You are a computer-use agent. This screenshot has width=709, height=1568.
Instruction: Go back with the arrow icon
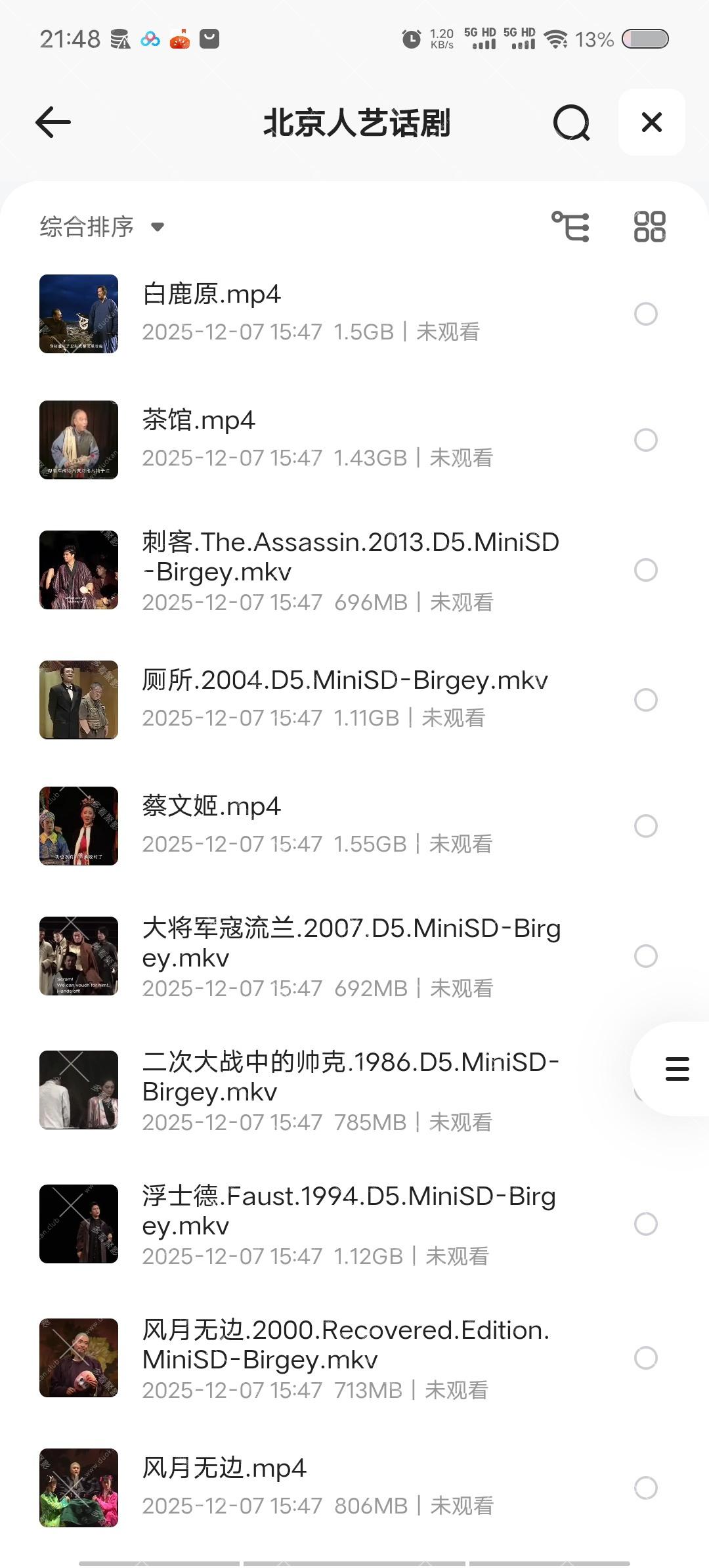click(x=53, y=122)
